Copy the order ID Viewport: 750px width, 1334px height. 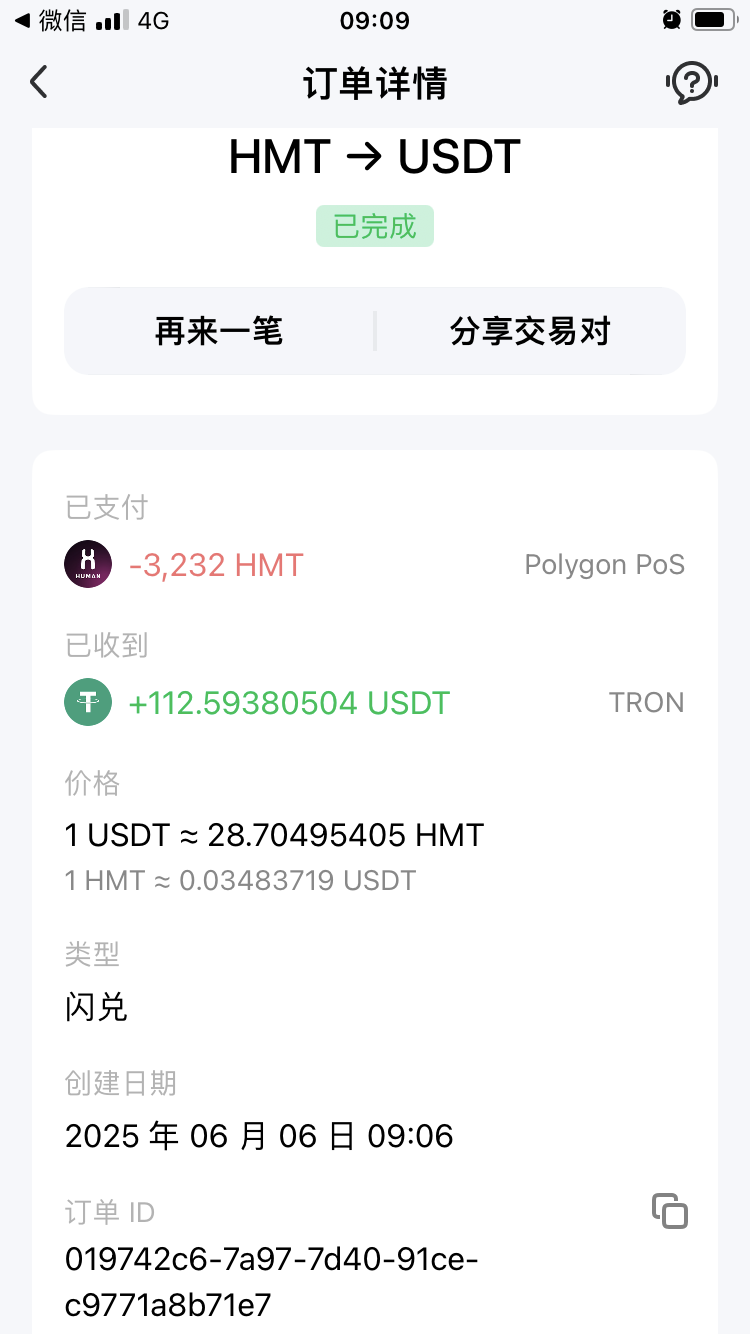(670, 1210)
